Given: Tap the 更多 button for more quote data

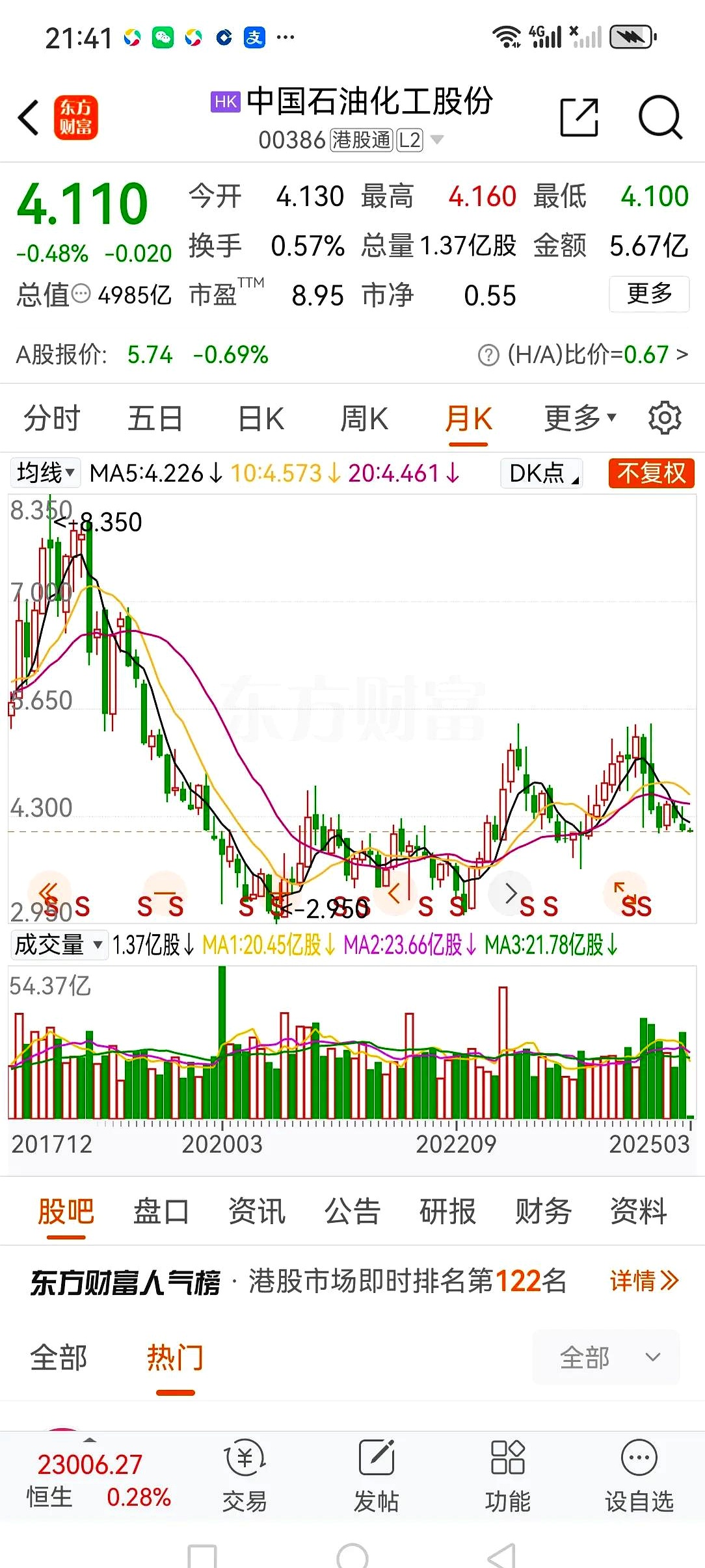Looking at the screenshot, I should click(x=648, y=294).
